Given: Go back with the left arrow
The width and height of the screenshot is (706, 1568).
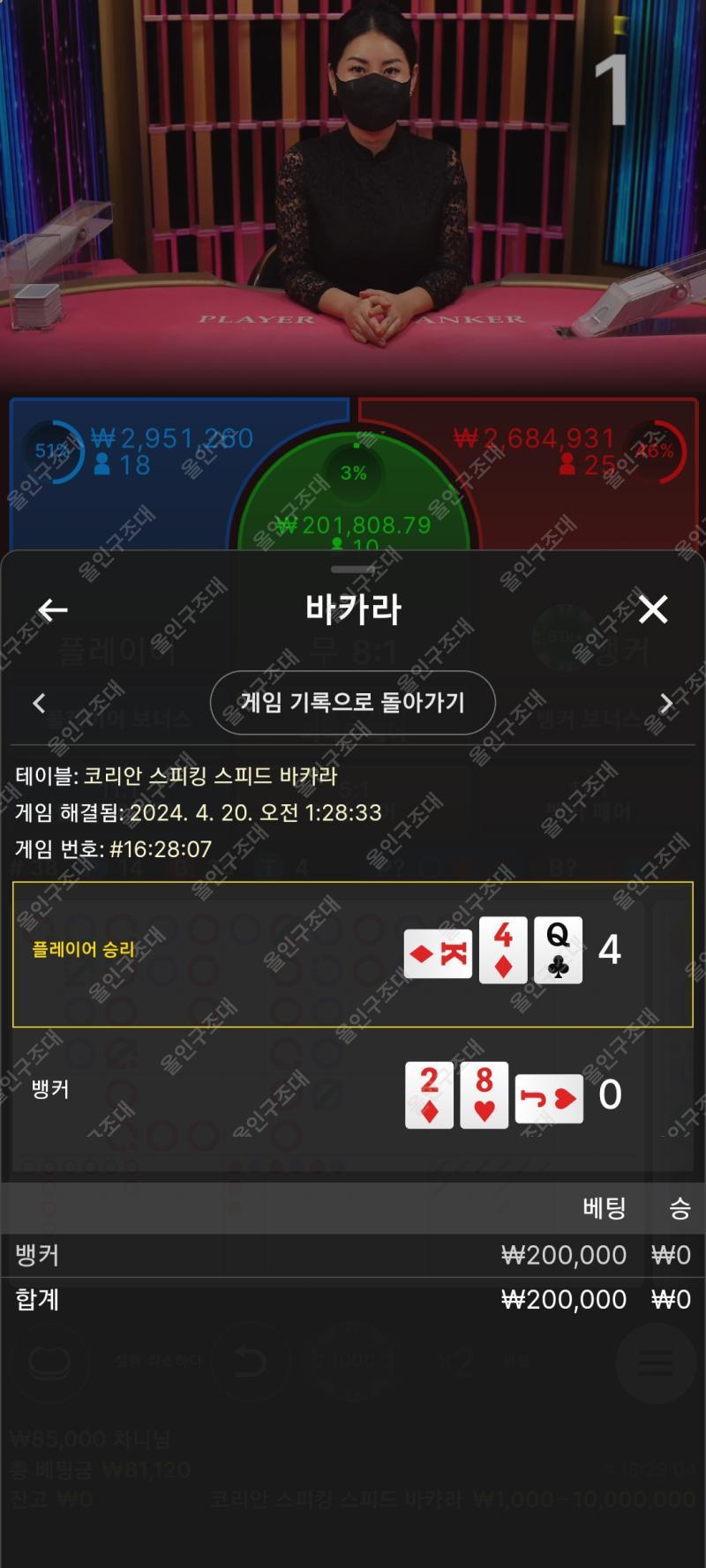Looking at the screenshot, I should (x=53, y=609).
